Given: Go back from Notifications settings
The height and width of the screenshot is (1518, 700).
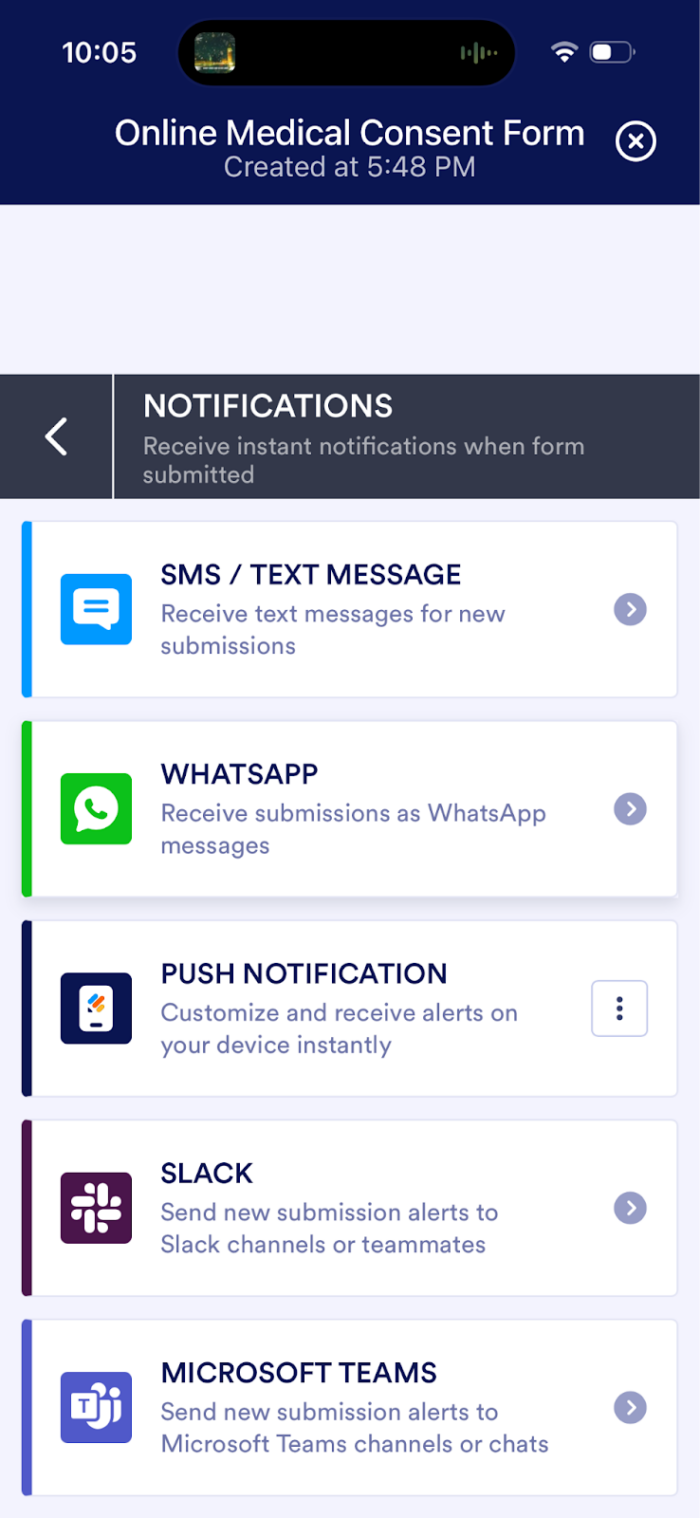Looking at the screenshot, I should pos(57,437).
